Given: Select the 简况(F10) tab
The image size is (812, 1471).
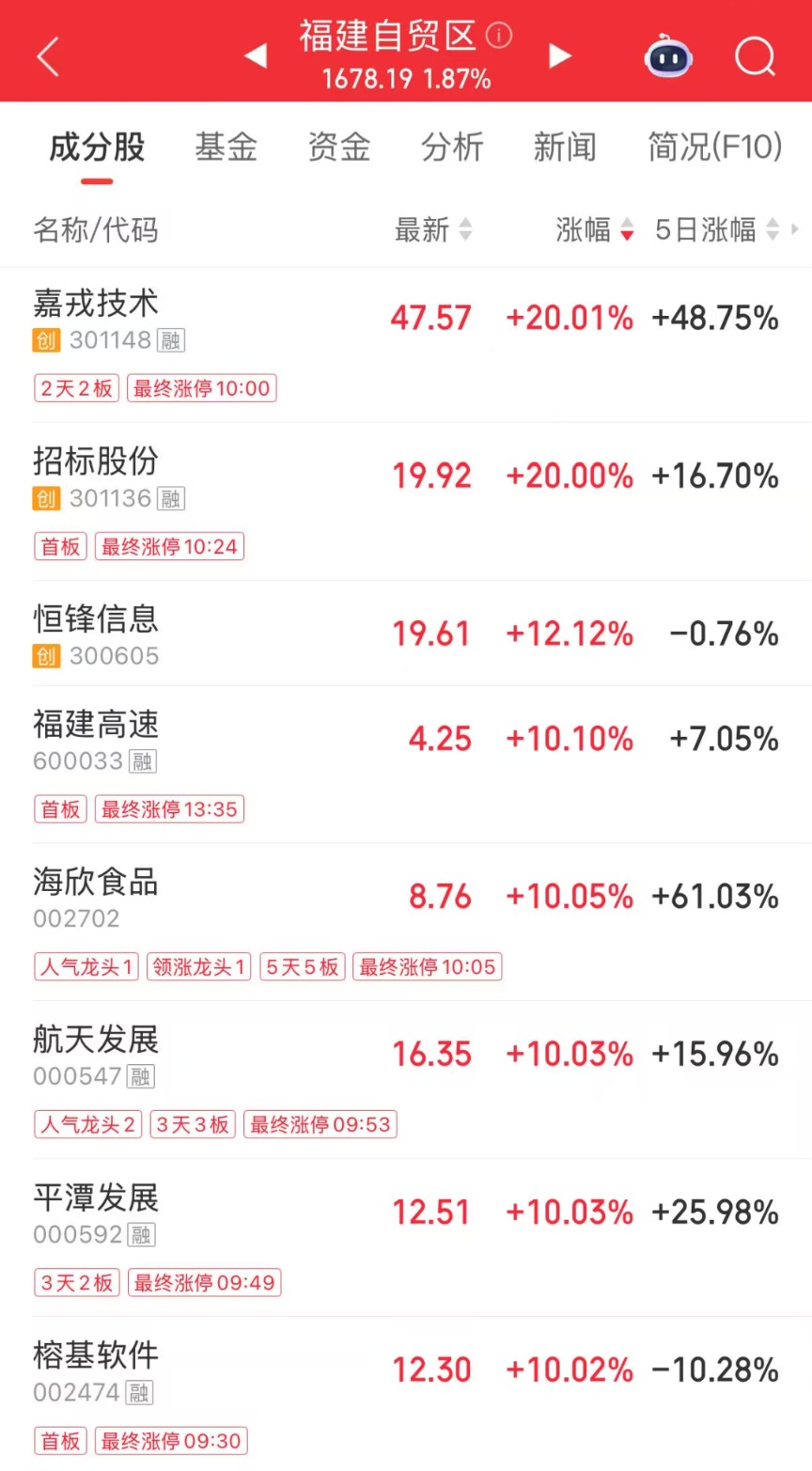Looking at the screenshot, I should tap(714, 148).
